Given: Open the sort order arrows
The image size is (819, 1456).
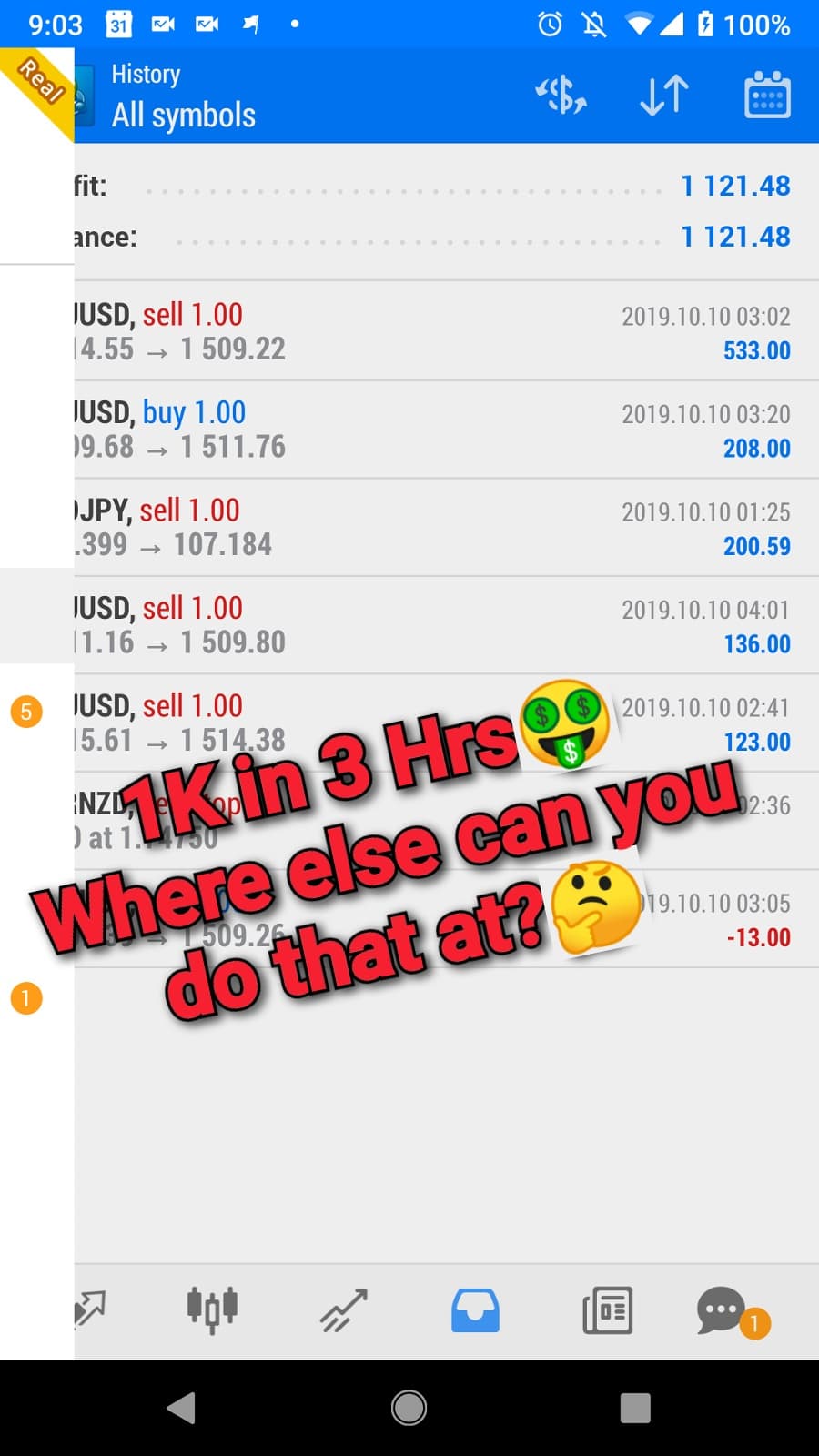Looking at the screenshot, I should point(664,95).
